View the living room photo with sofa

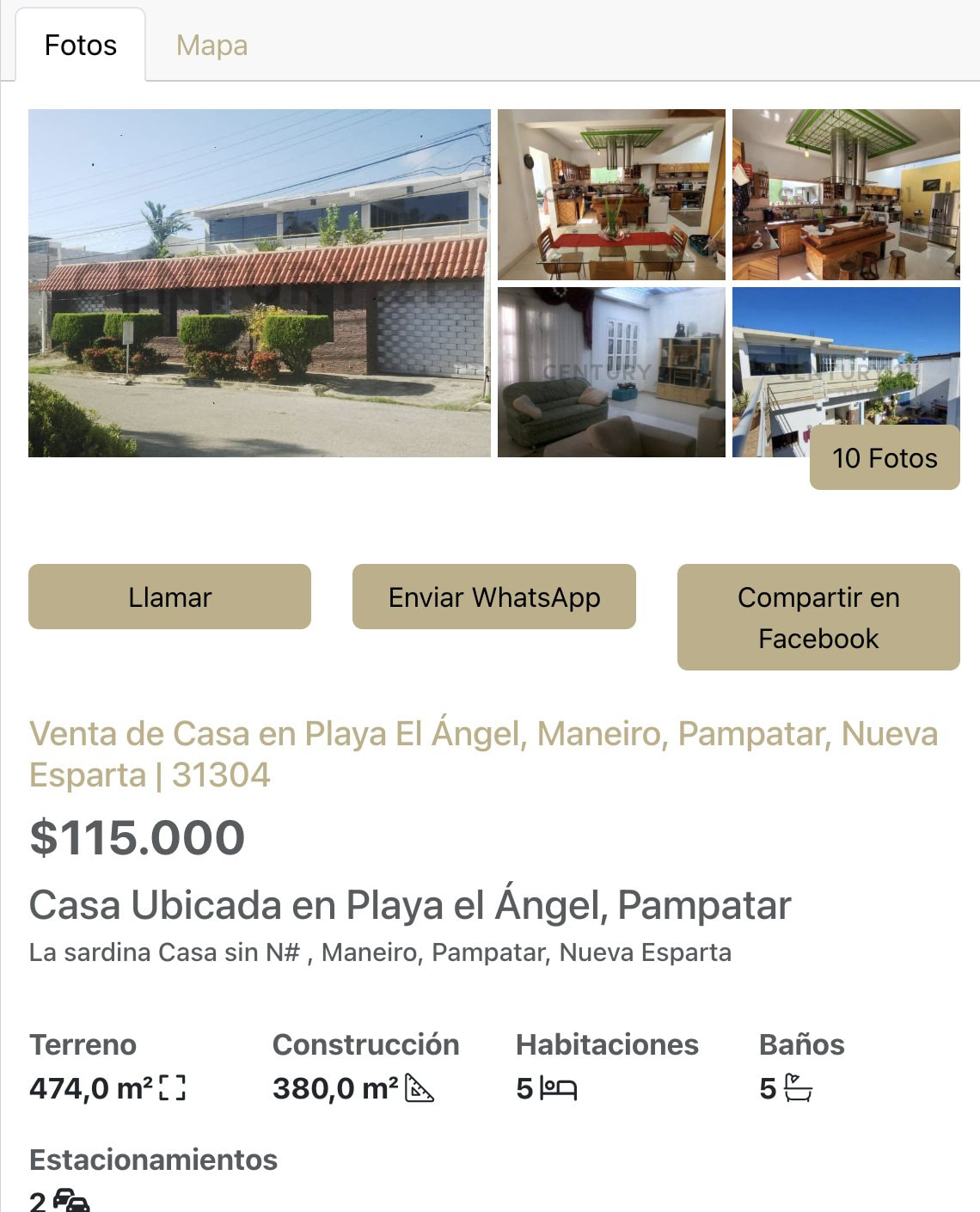click(611, 371)
